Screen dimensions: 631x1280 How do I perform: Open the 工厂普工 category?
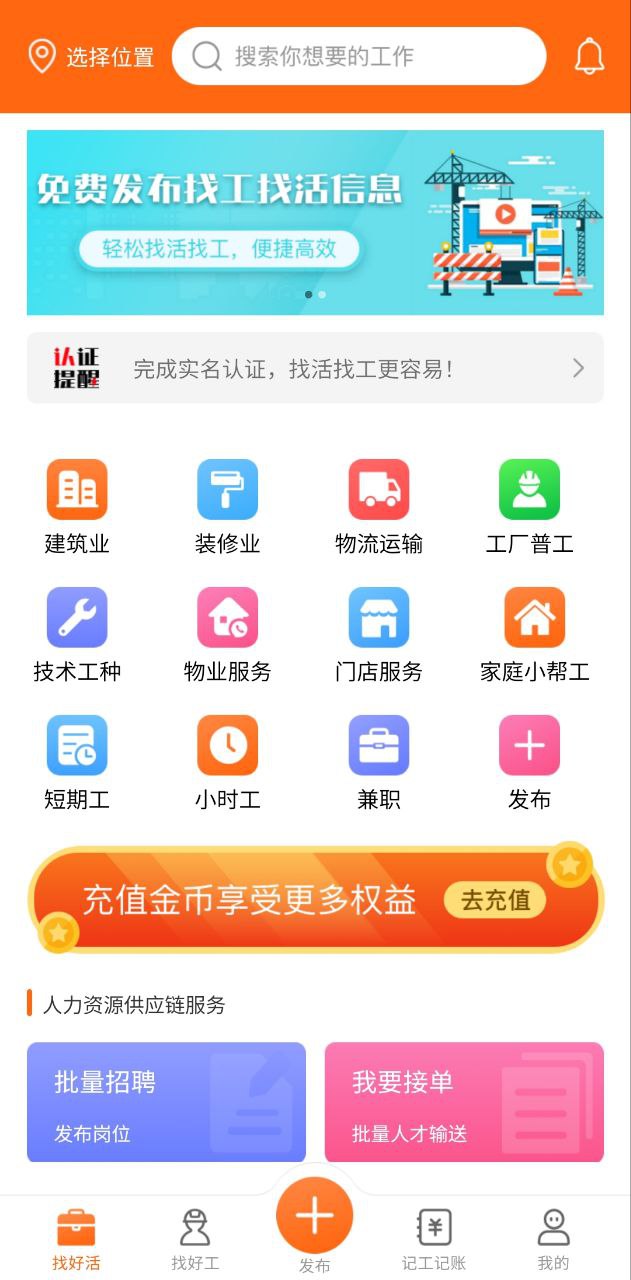(529, 507)
